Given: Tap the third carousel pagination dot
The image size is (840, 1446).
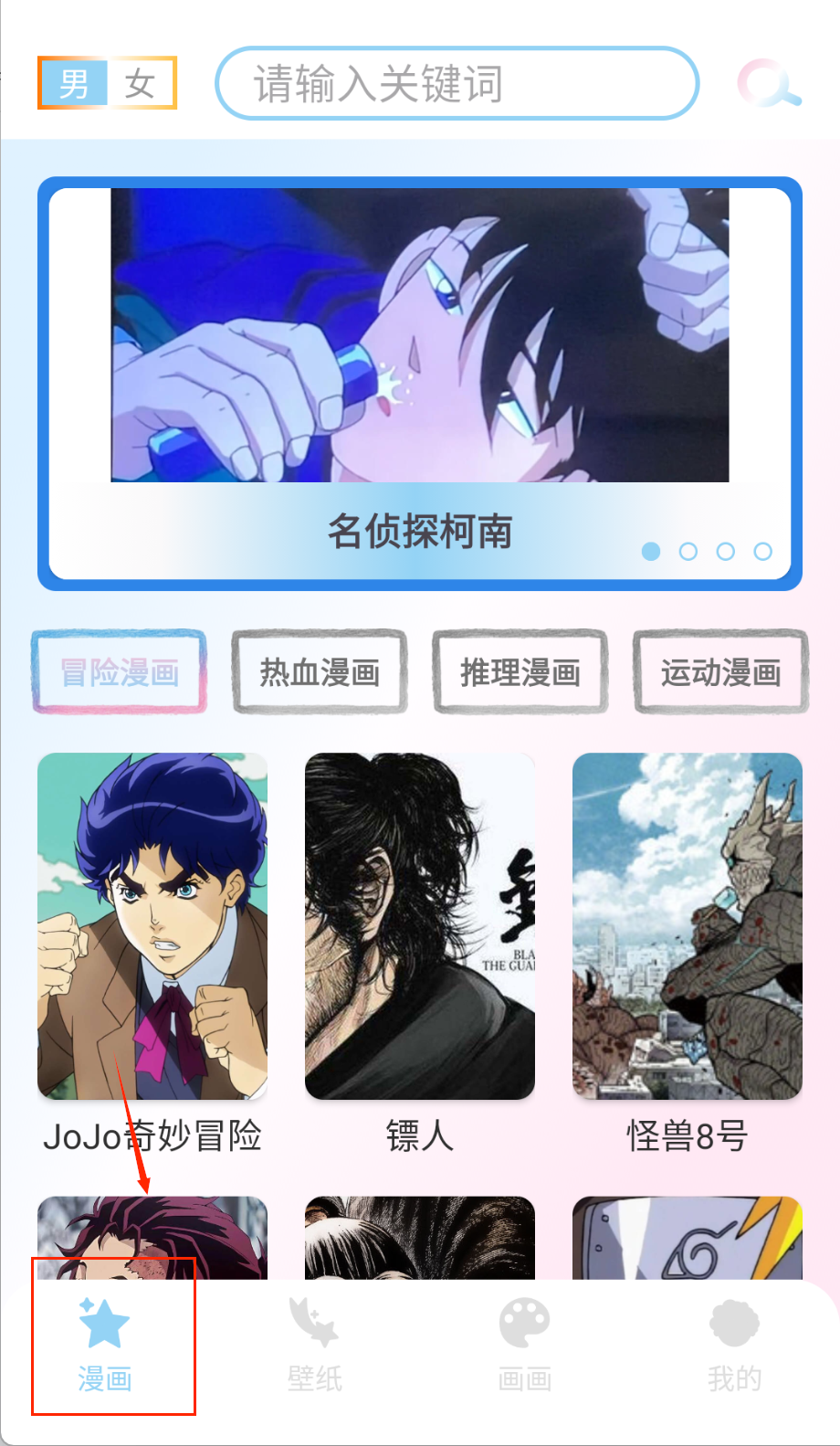Looking at the screenshot, I should click(x=726, y=552).
